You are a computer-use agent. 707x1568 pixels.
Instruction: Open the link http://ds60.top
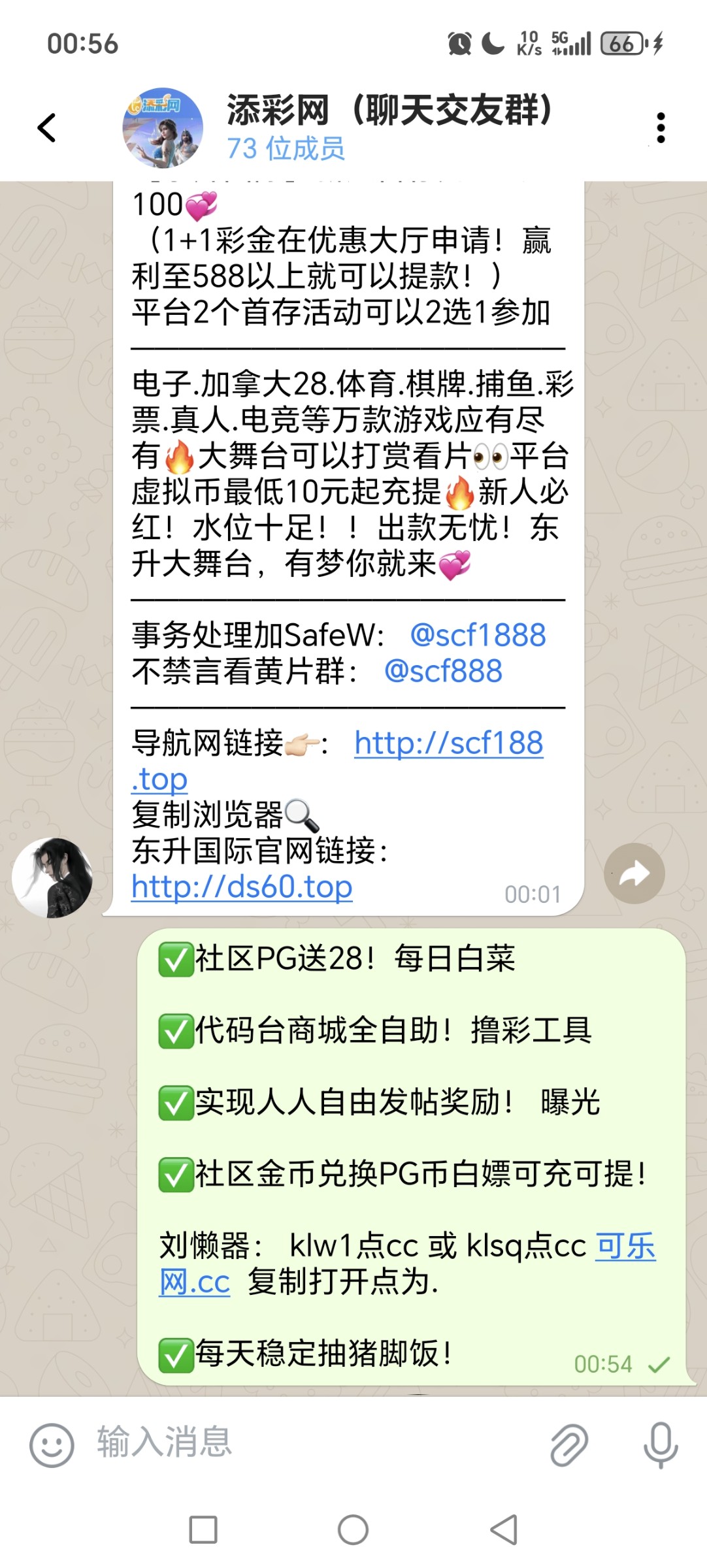pyautogui.click(x=240, y=887)
